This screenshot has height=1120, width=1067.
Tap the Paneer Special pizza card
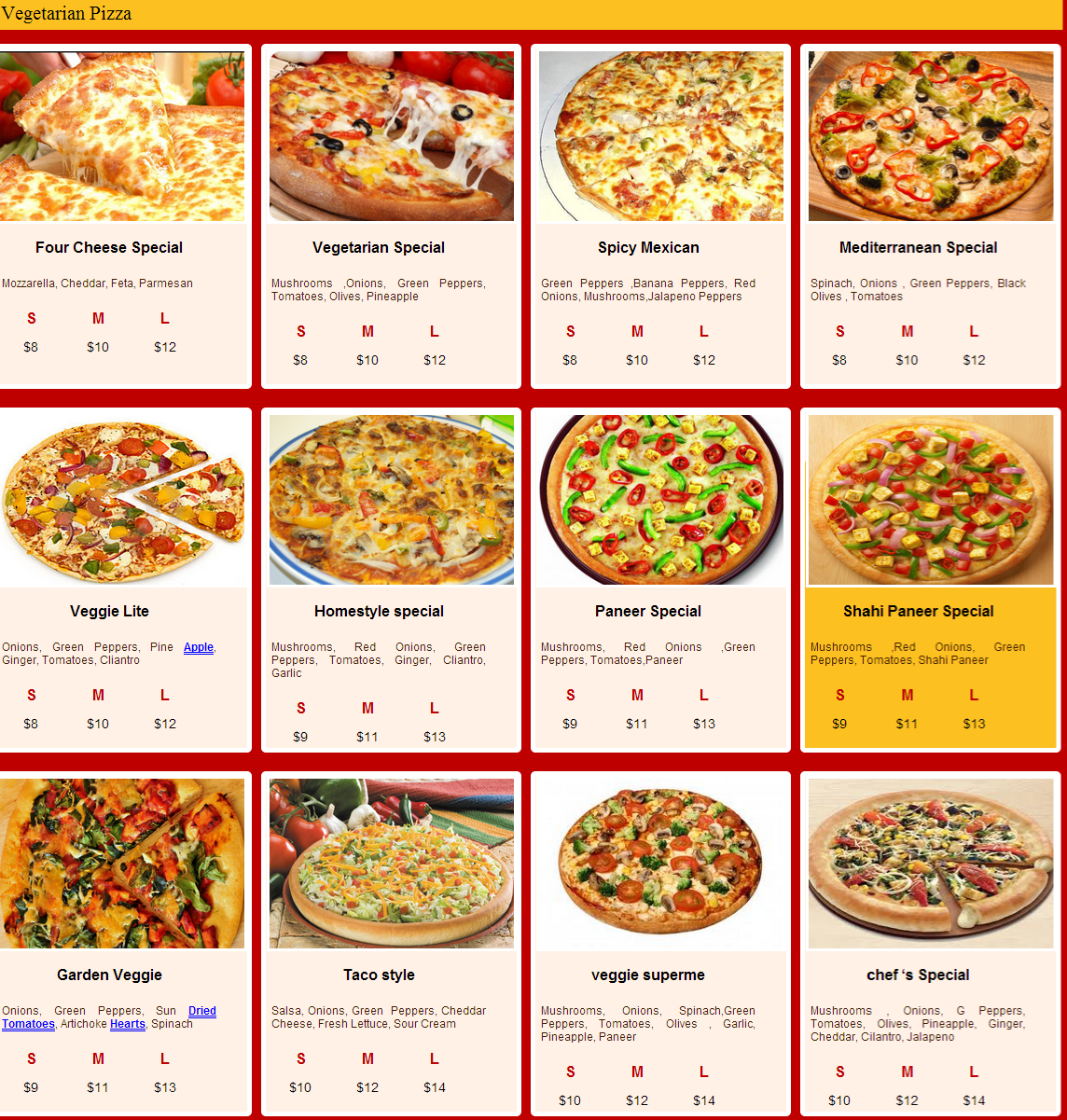click(648, 611)
